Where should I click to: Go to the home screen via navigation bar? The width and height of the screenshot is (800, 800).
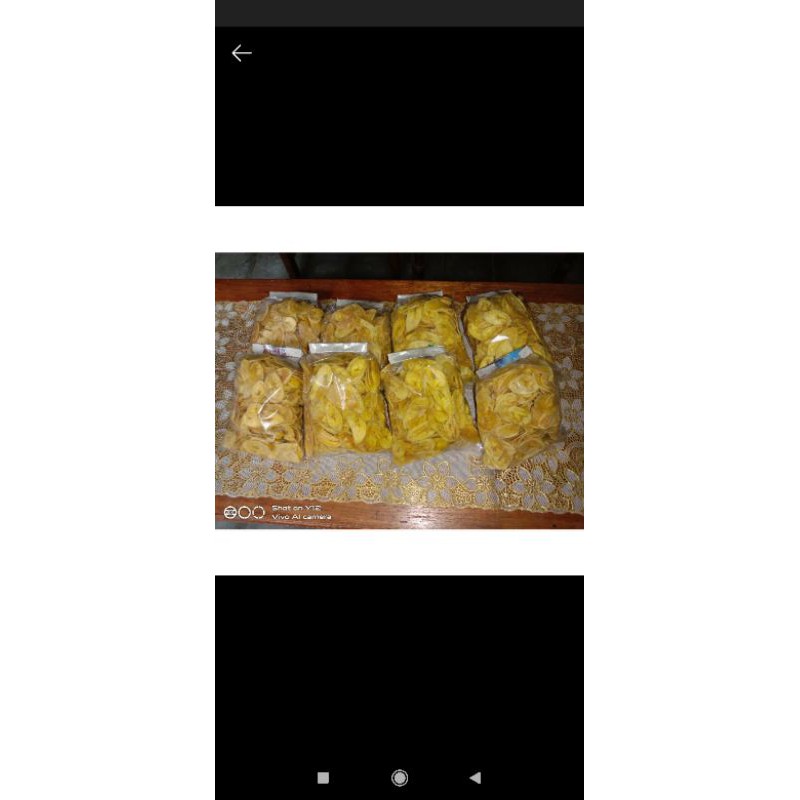coord(399,778)
